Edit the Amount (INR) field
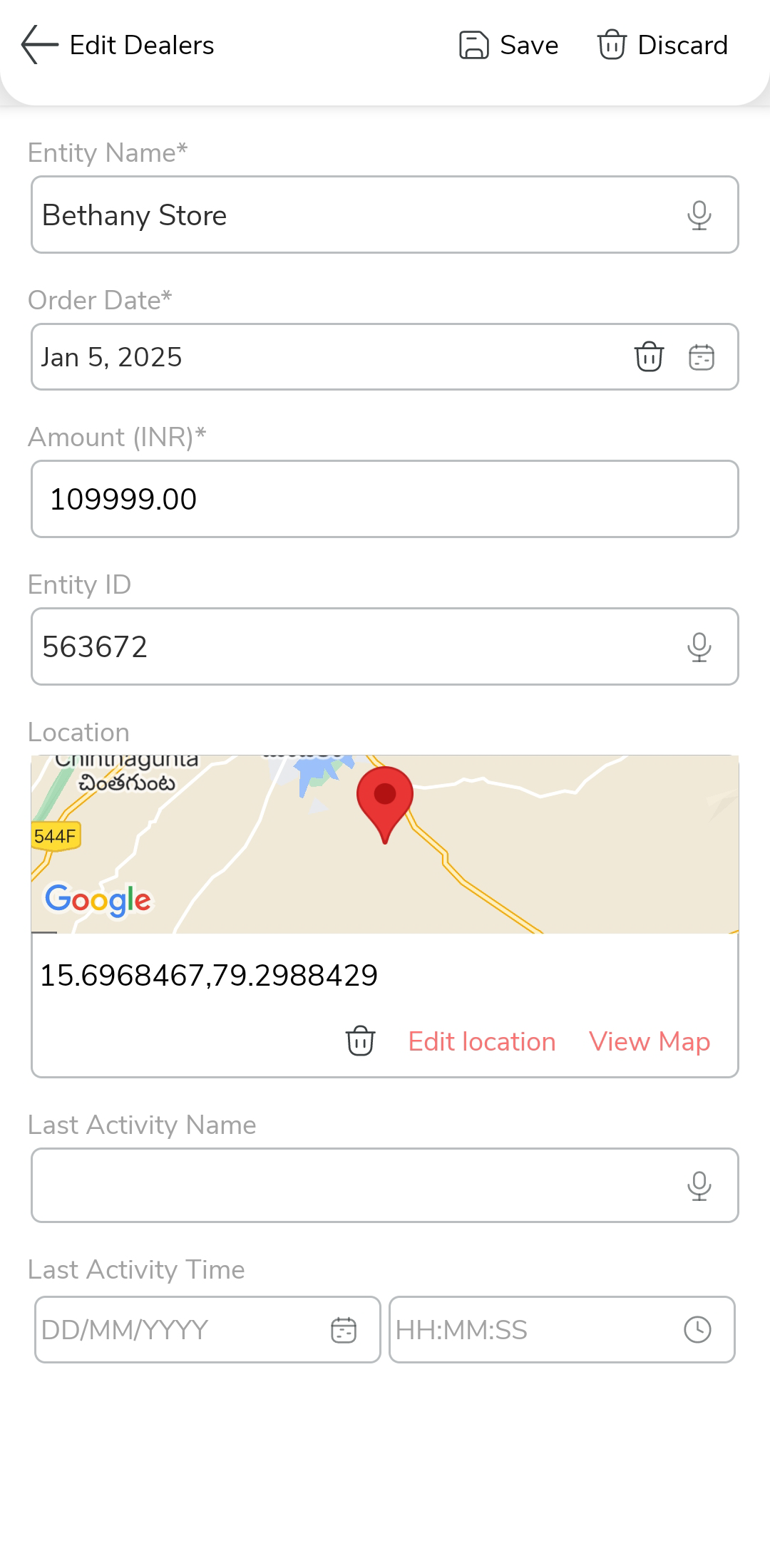Viewport: 770px width, 1568px height. [x=385, y=499]
